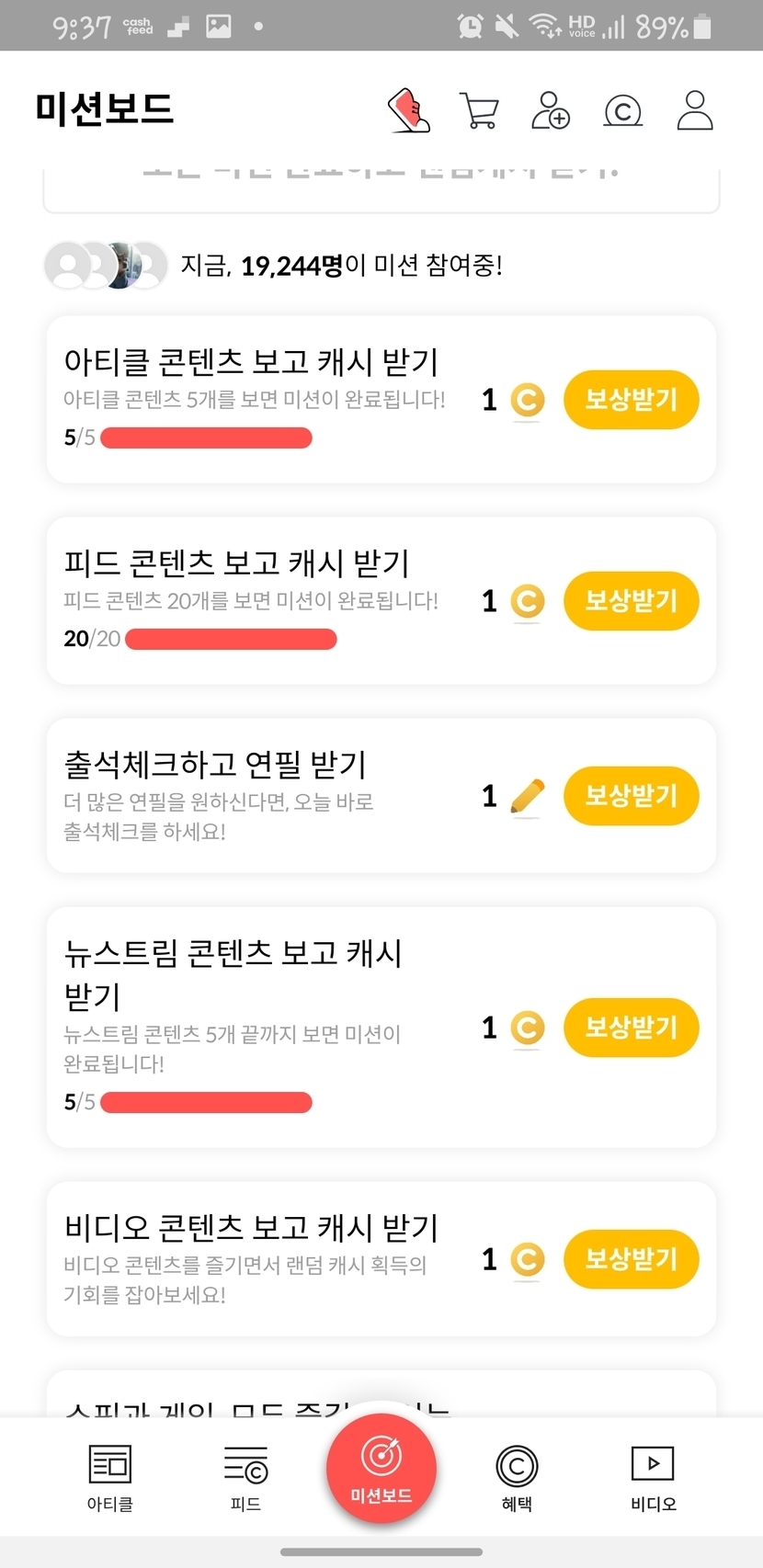Claim pencil reward for 출석체크 mission

pyautogui.click(x=631, y=796)
